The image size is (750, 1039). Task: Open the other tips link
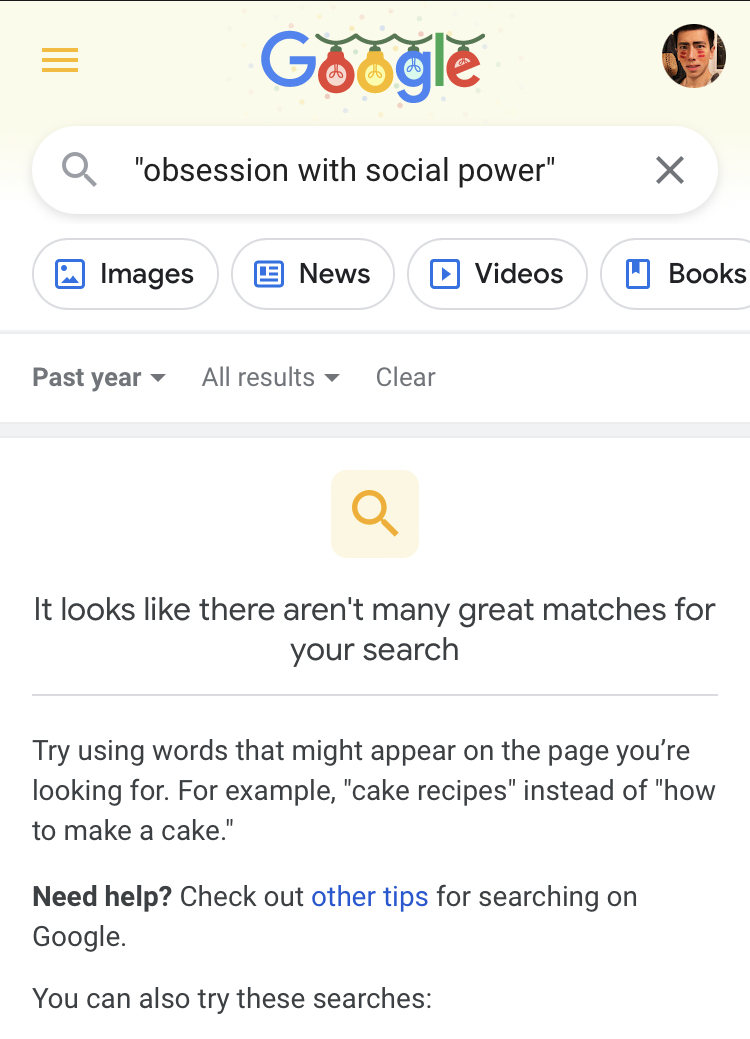pyautogui.click(x=369, y=896)
